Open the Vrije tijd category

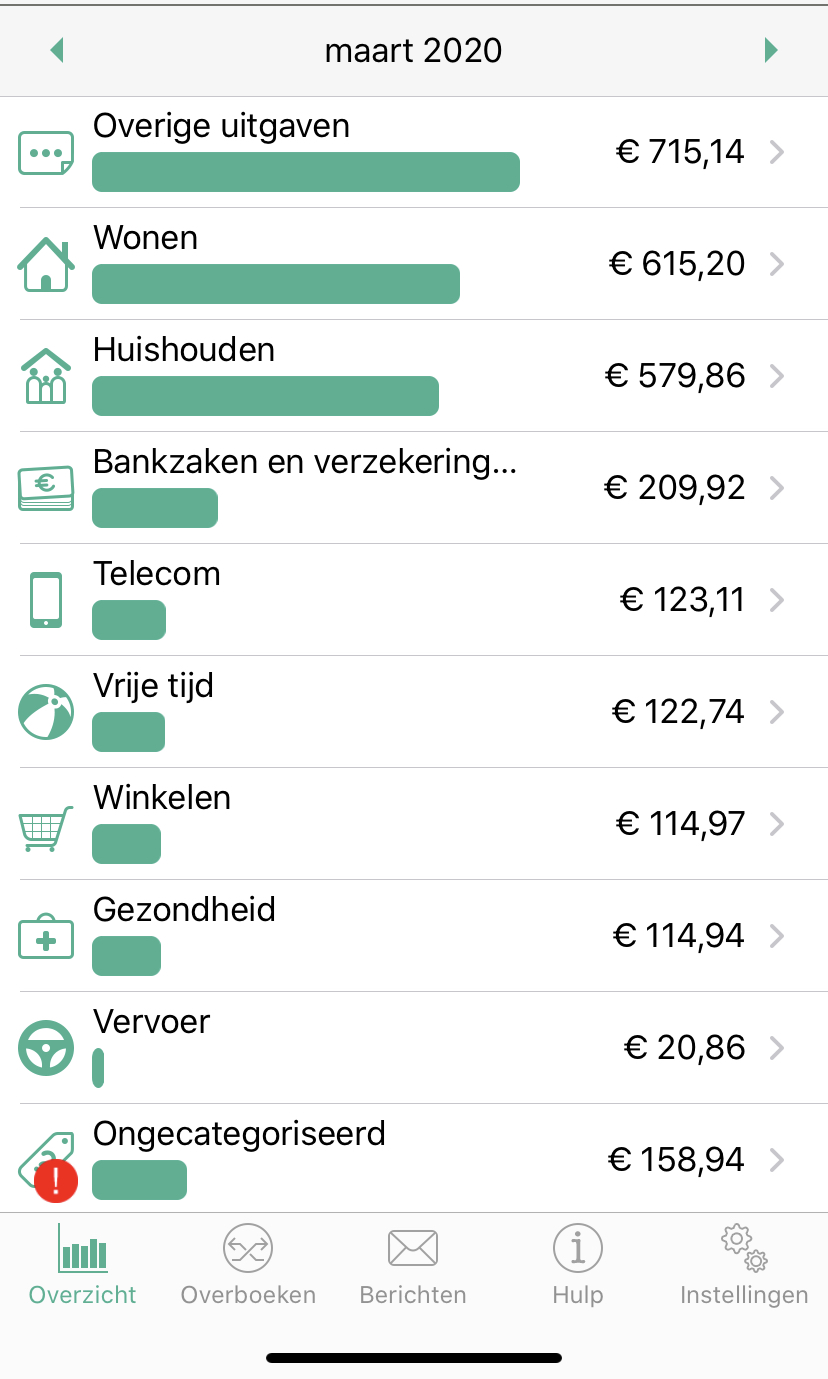(x=414, y=713)
